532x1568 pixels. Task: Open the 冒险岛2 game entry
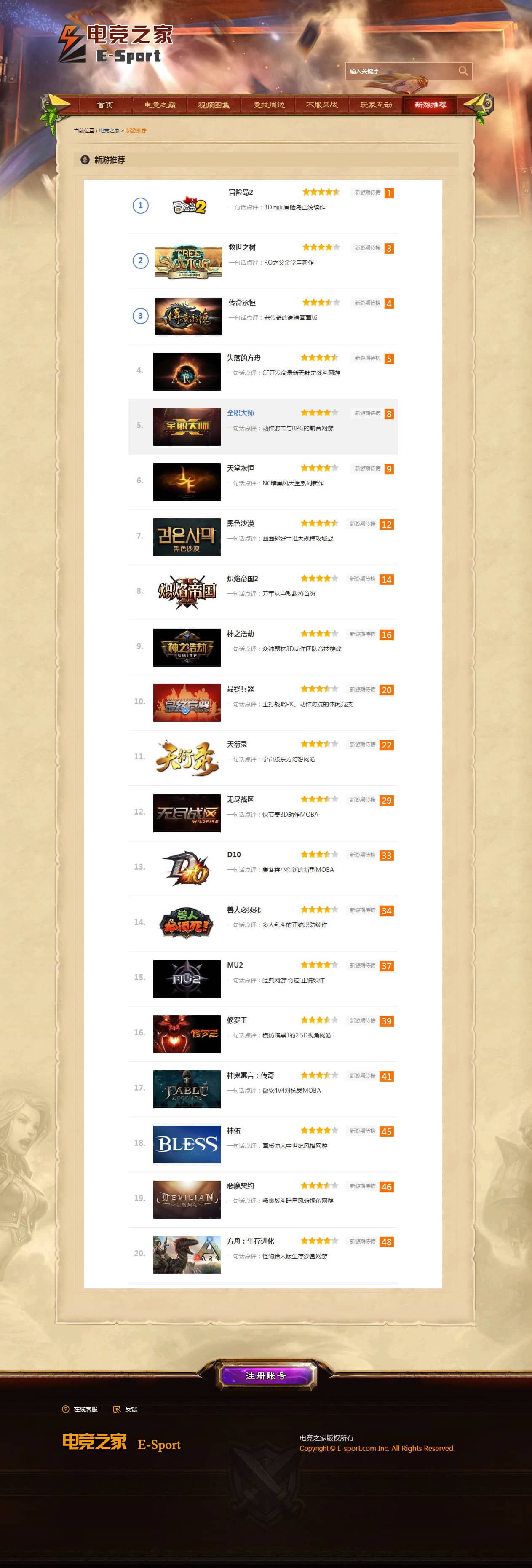pyautogui.click(x=241, y=192)
